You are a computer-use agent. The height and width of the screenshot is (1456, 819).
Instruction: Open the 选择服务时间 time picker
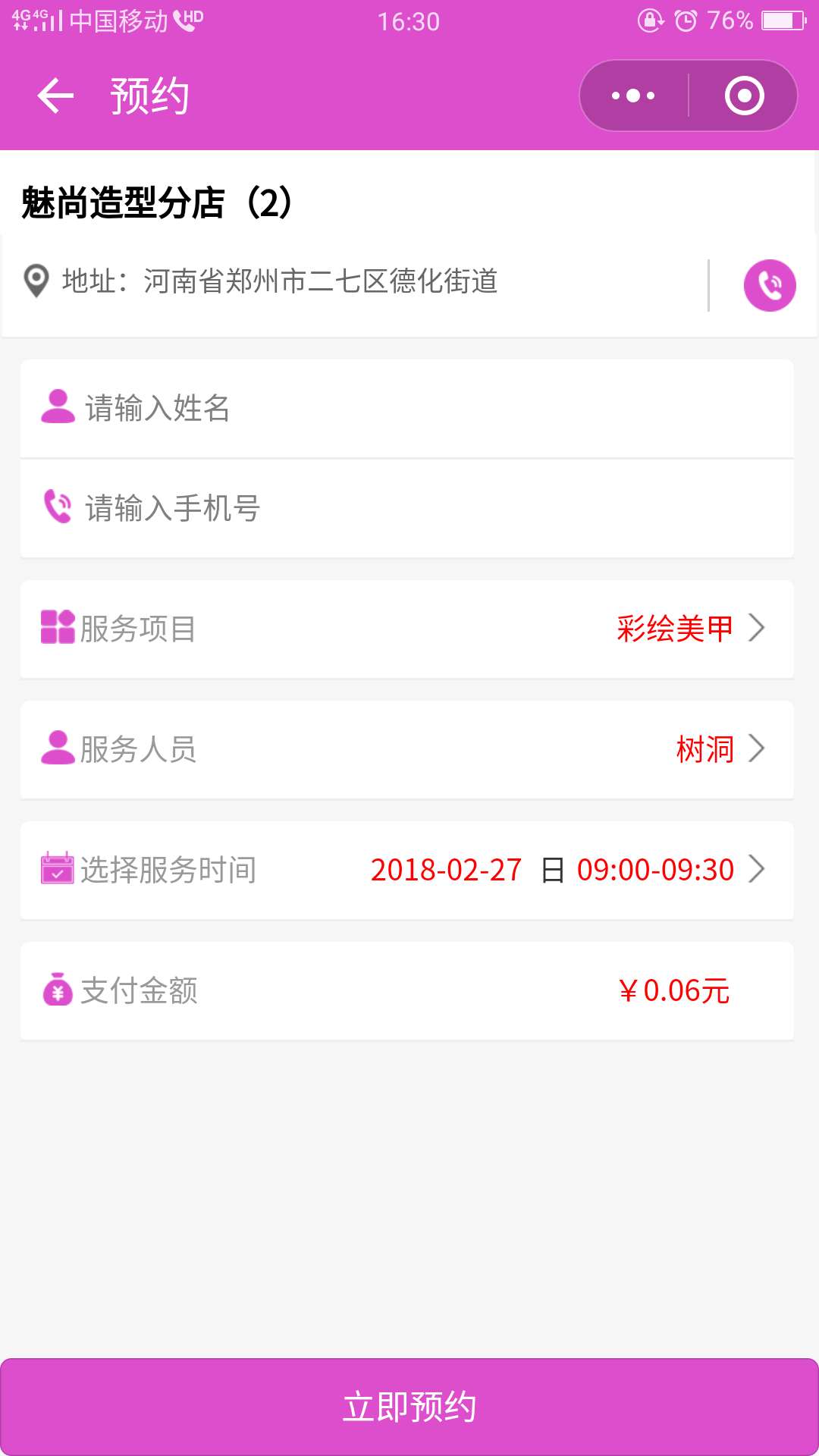click(x=406, y=870)
